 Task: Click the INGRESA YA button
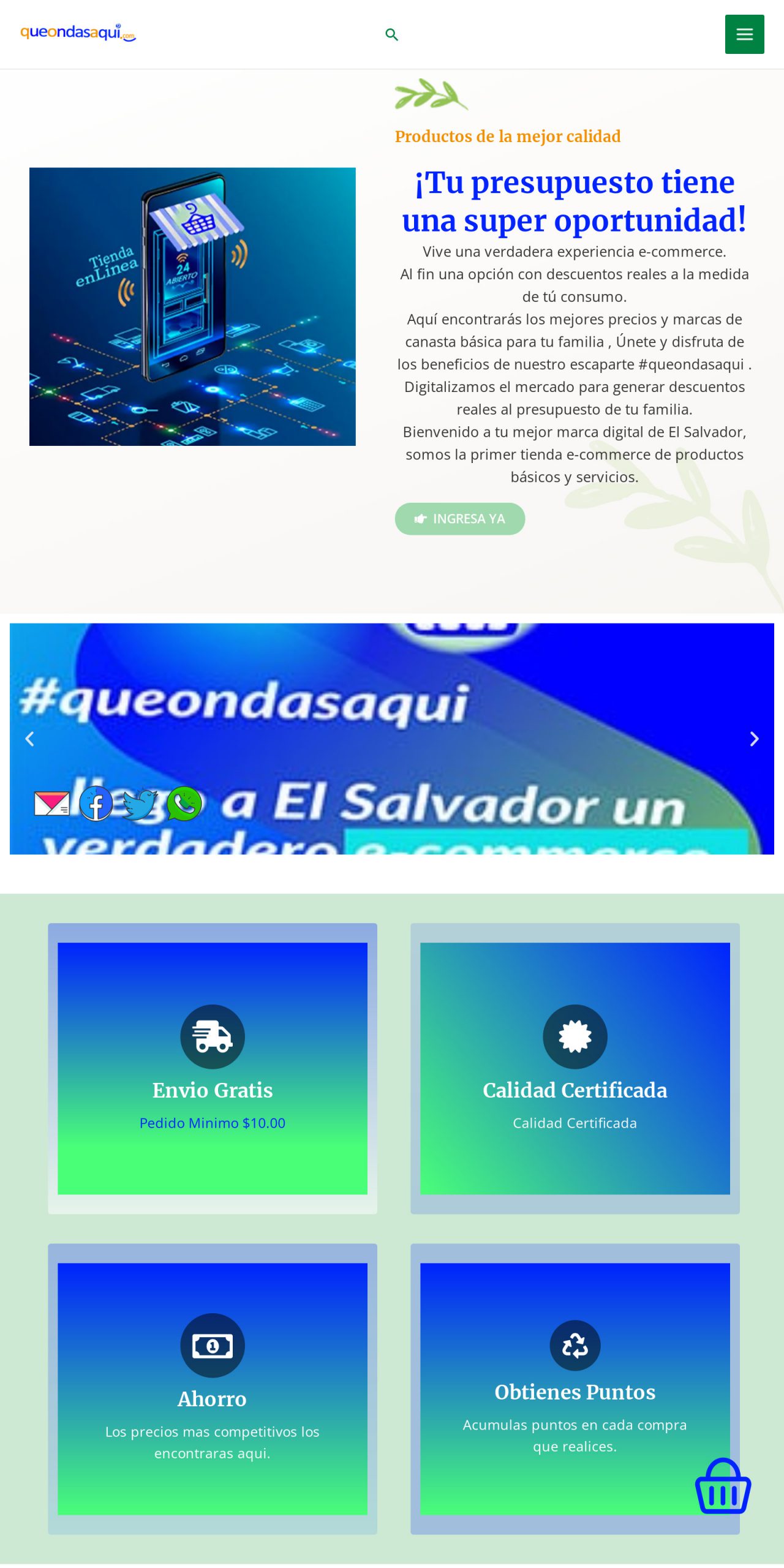click(460, 519)
